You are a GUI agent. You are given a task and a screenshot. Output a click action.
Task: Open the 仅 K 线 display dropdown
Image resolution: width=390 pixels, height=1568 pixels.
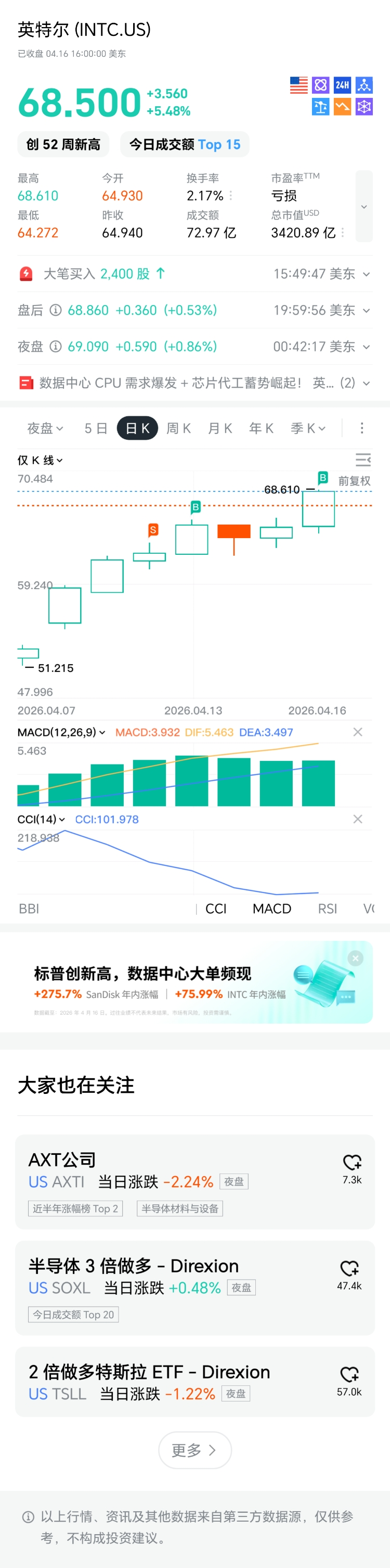coord(40,460)
